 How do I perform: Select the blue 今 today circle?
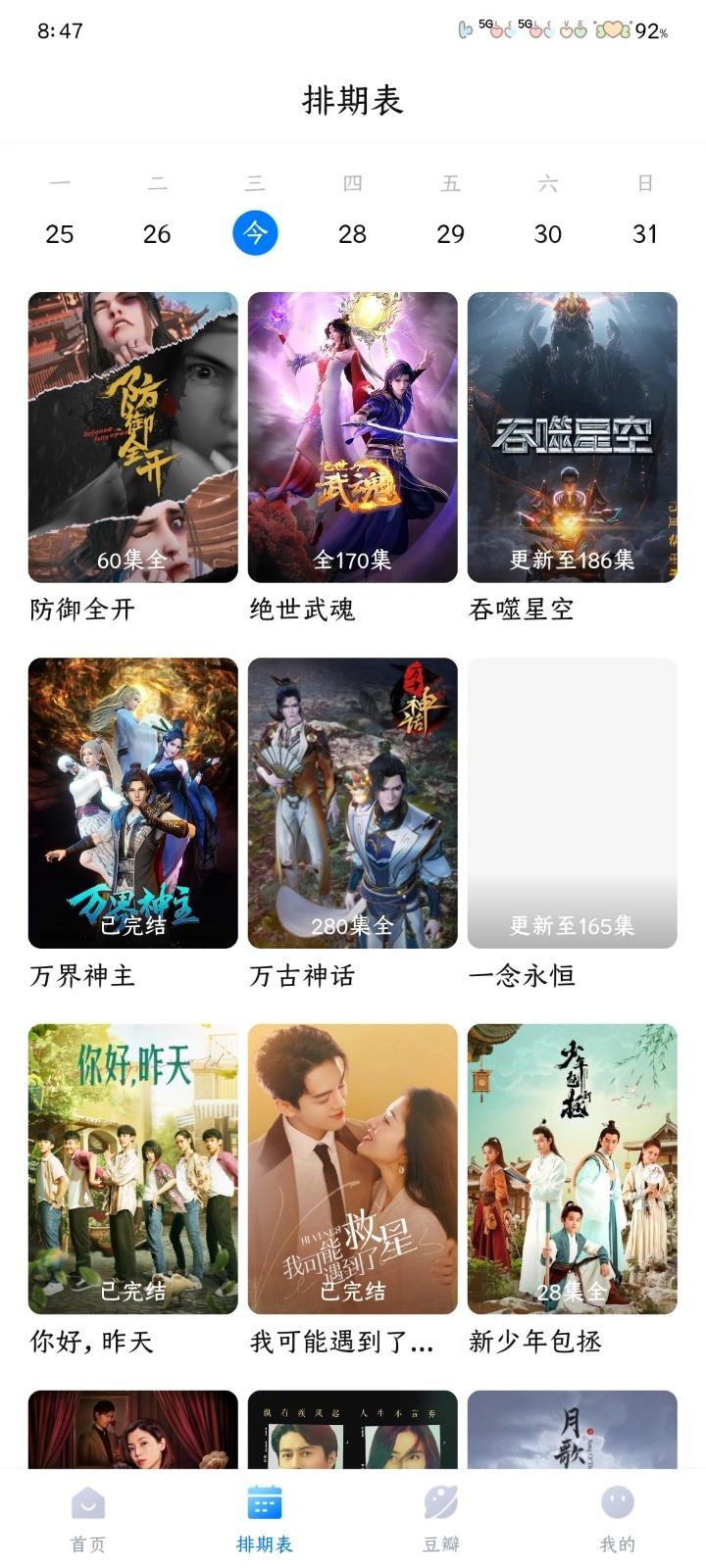255,232
